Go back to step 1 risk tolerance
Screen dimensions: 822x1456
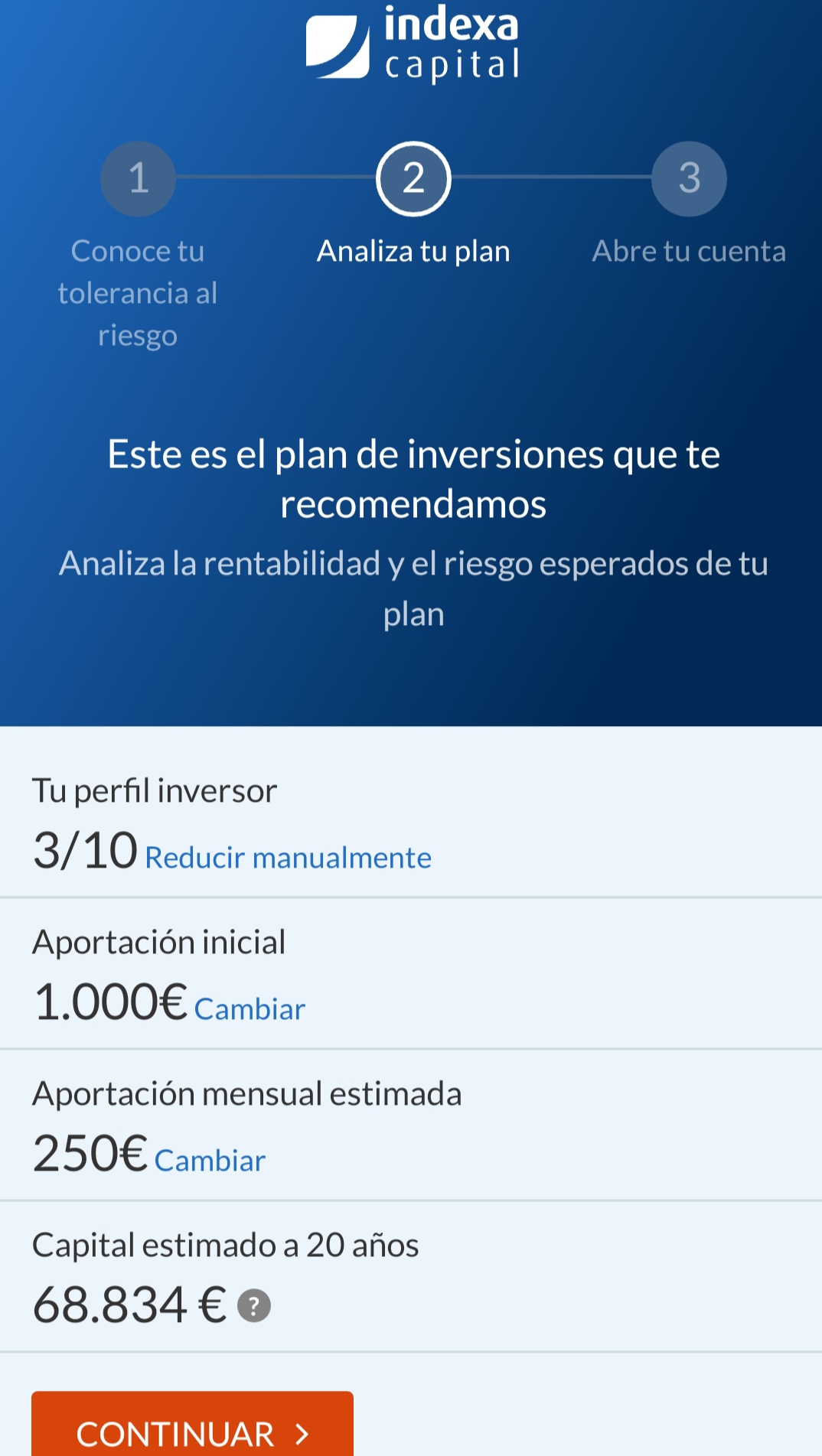tap(138, 179)
